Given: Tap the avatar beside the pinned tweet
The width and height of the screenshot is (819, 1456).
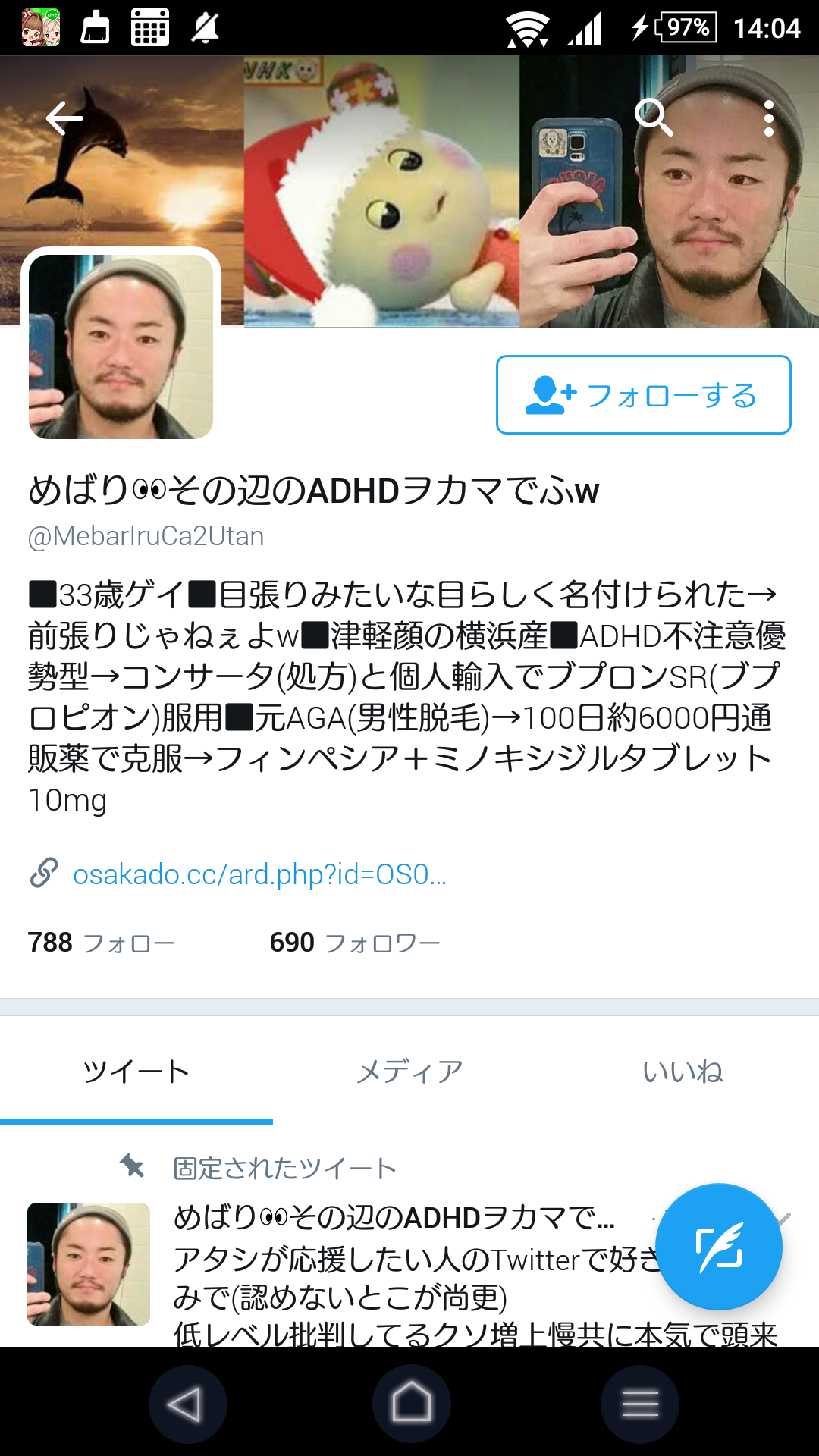Looking at the screenshot, I should pos(89,1263).
